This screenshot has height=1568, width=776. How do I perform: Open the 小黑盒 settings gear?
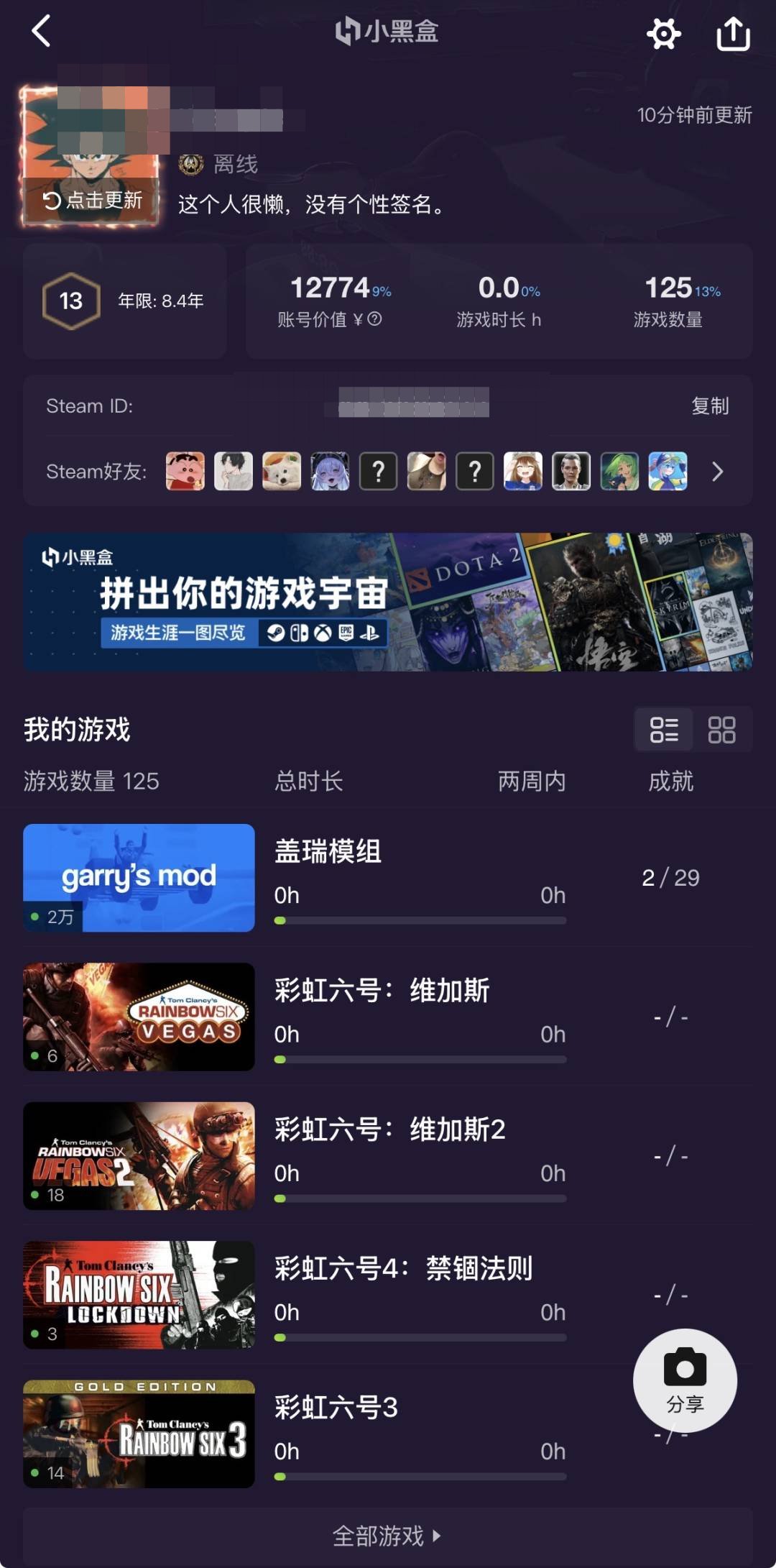[663, 33]
